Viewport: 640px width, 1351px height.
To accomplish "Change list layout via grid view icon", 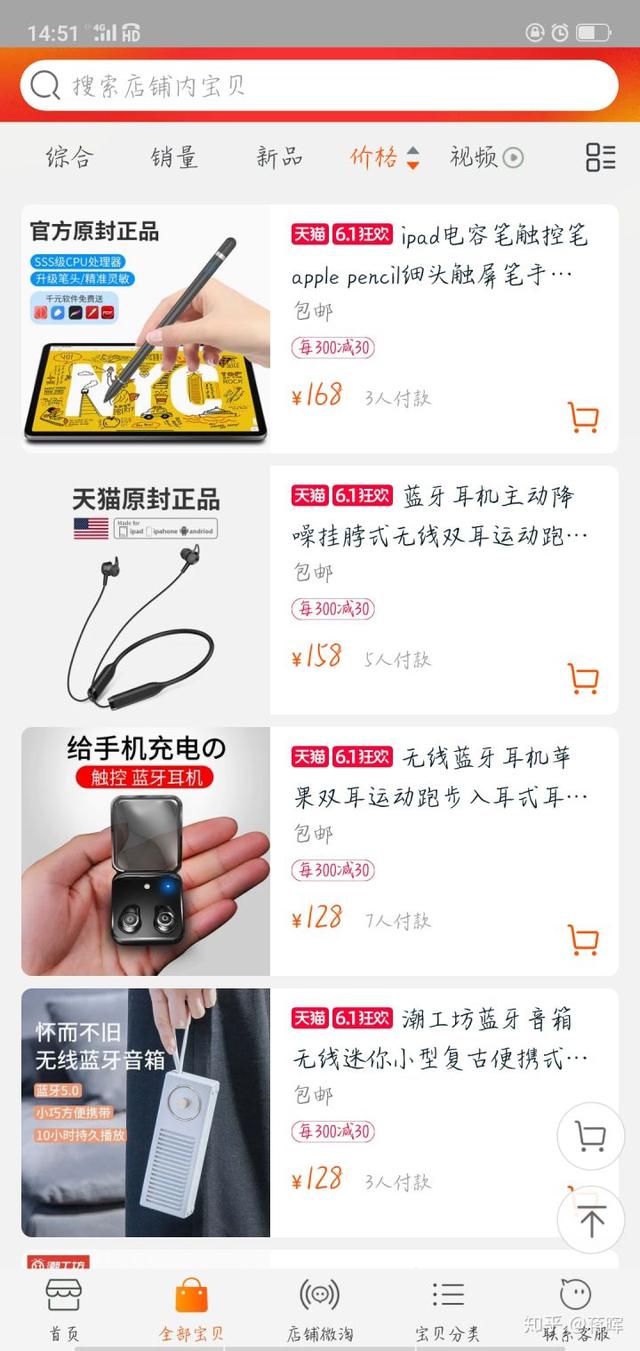I will point(600,157).
